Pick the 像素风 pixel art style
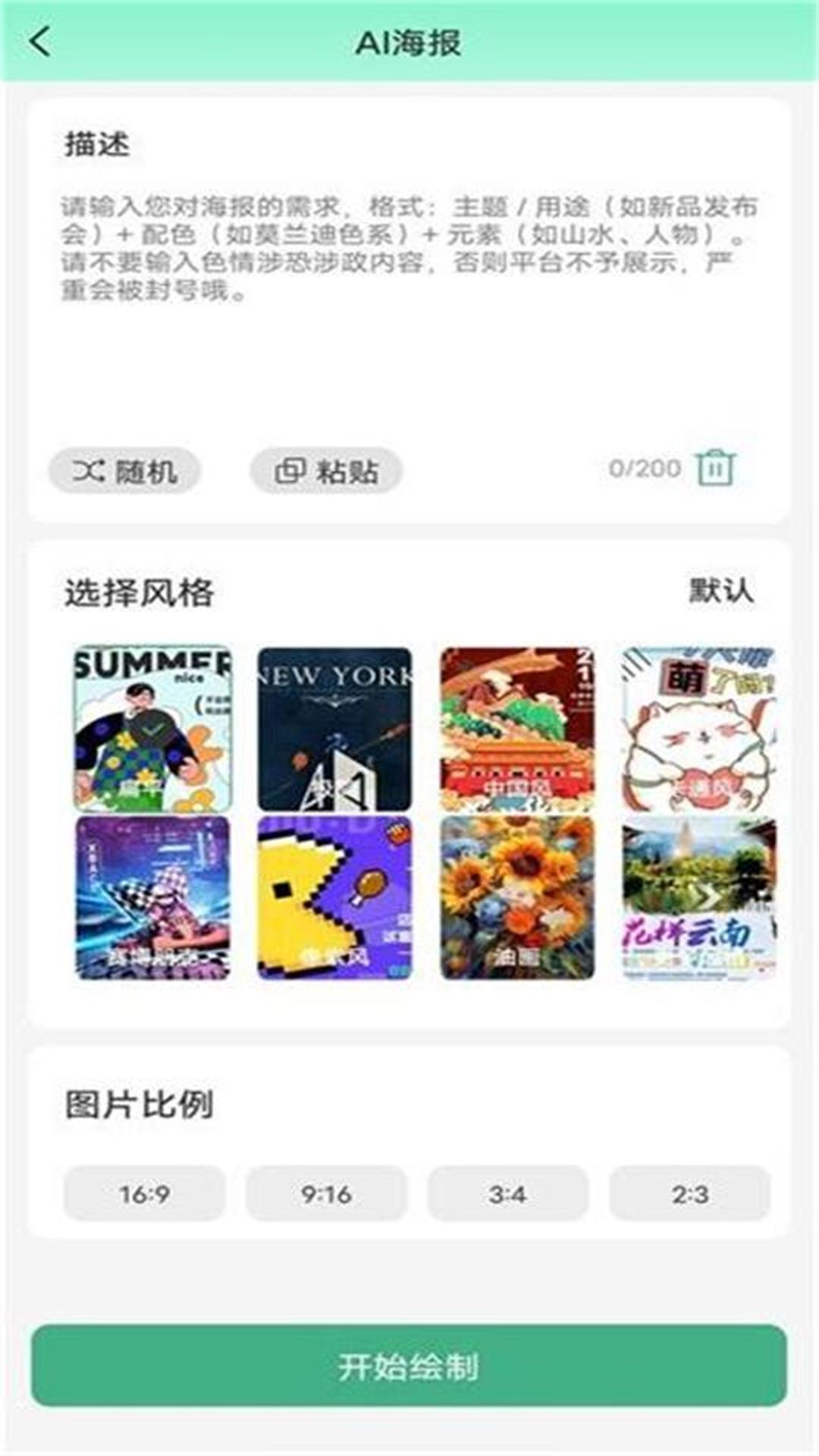Viewport: 819px width, 1456px height. click(x=334, y=899)
